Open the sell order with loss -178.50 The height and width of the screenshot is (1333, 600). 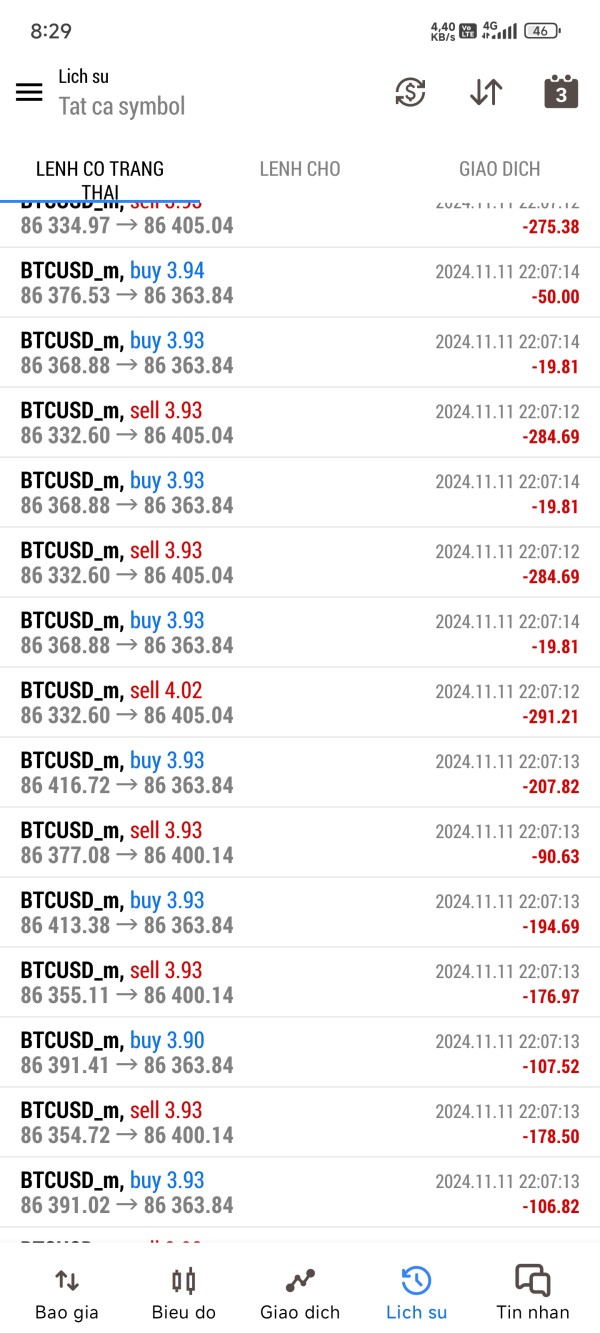[x=300, y=1123]
